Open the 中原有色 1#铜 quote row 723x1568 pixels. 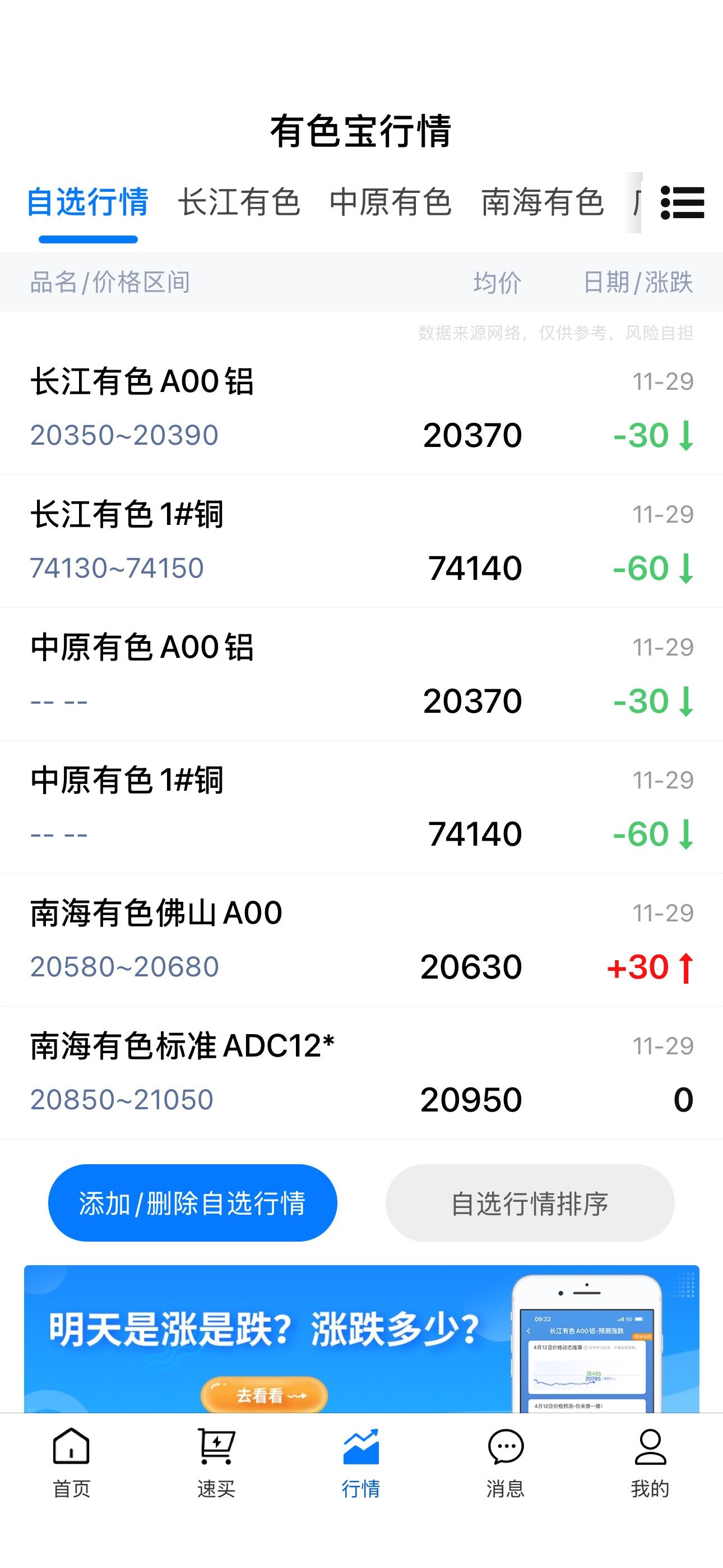(x=361, y=807)
